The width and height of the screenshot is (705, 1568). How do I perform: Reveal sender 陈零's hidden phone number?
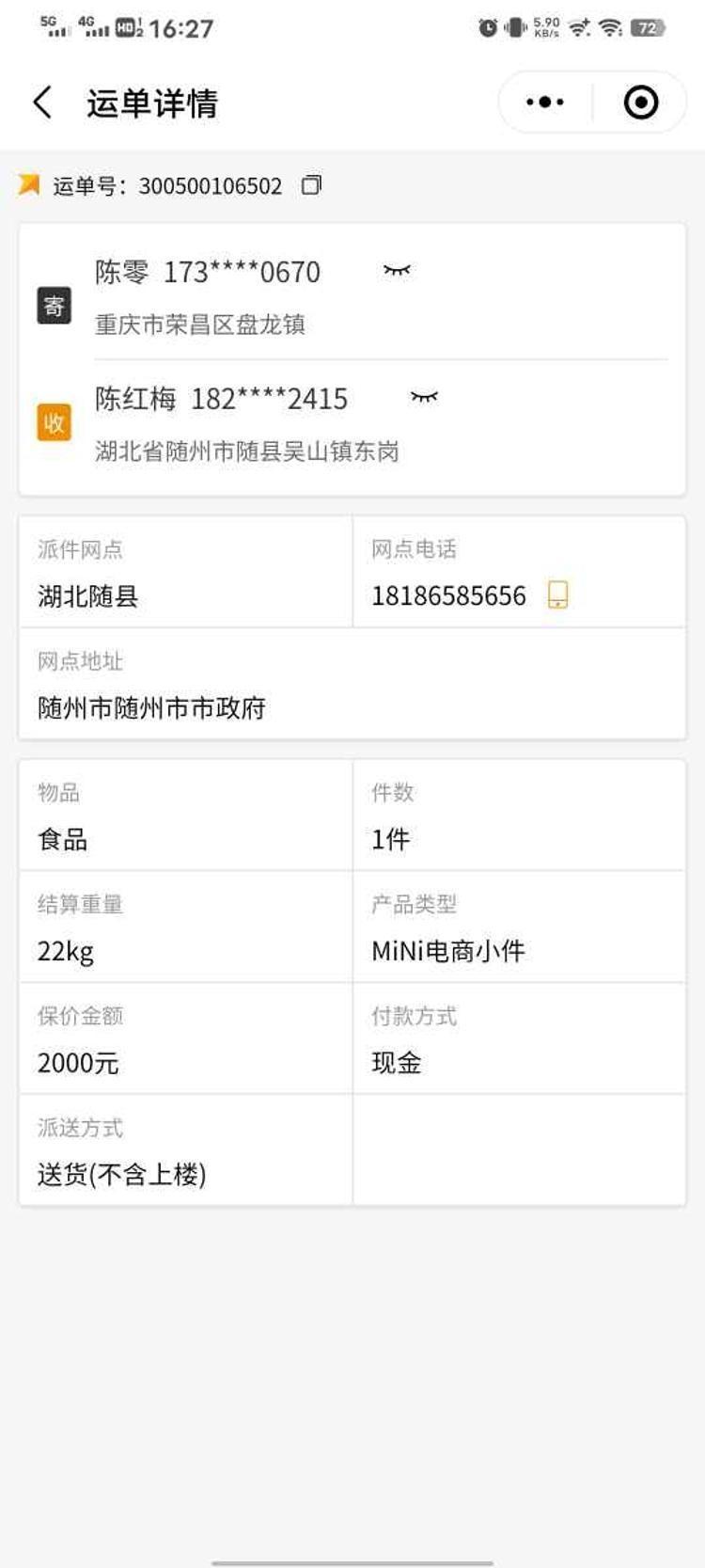click(397, 271)
